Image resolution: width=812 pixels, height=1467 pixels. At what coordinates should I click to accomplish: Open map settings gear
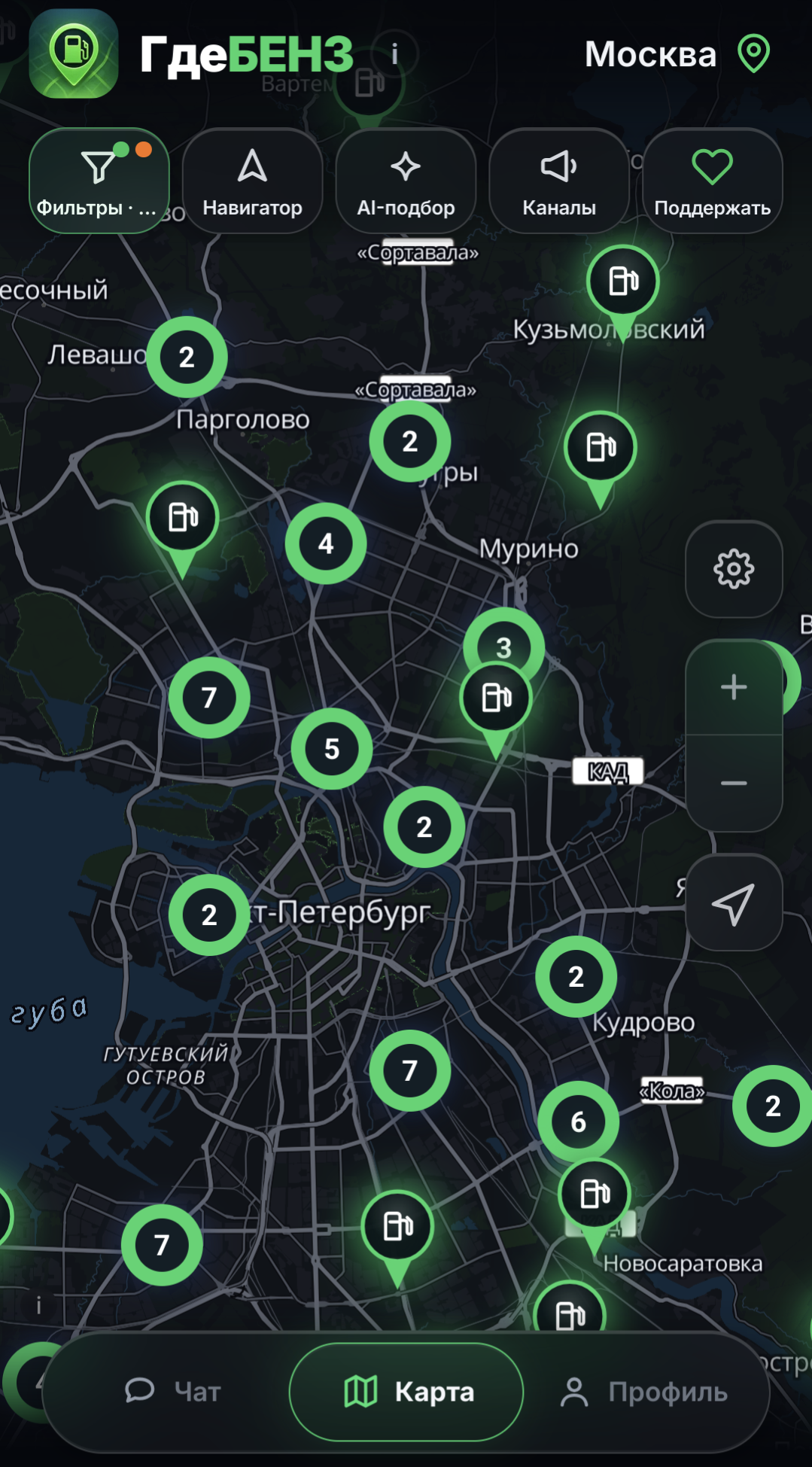point(734,569)
